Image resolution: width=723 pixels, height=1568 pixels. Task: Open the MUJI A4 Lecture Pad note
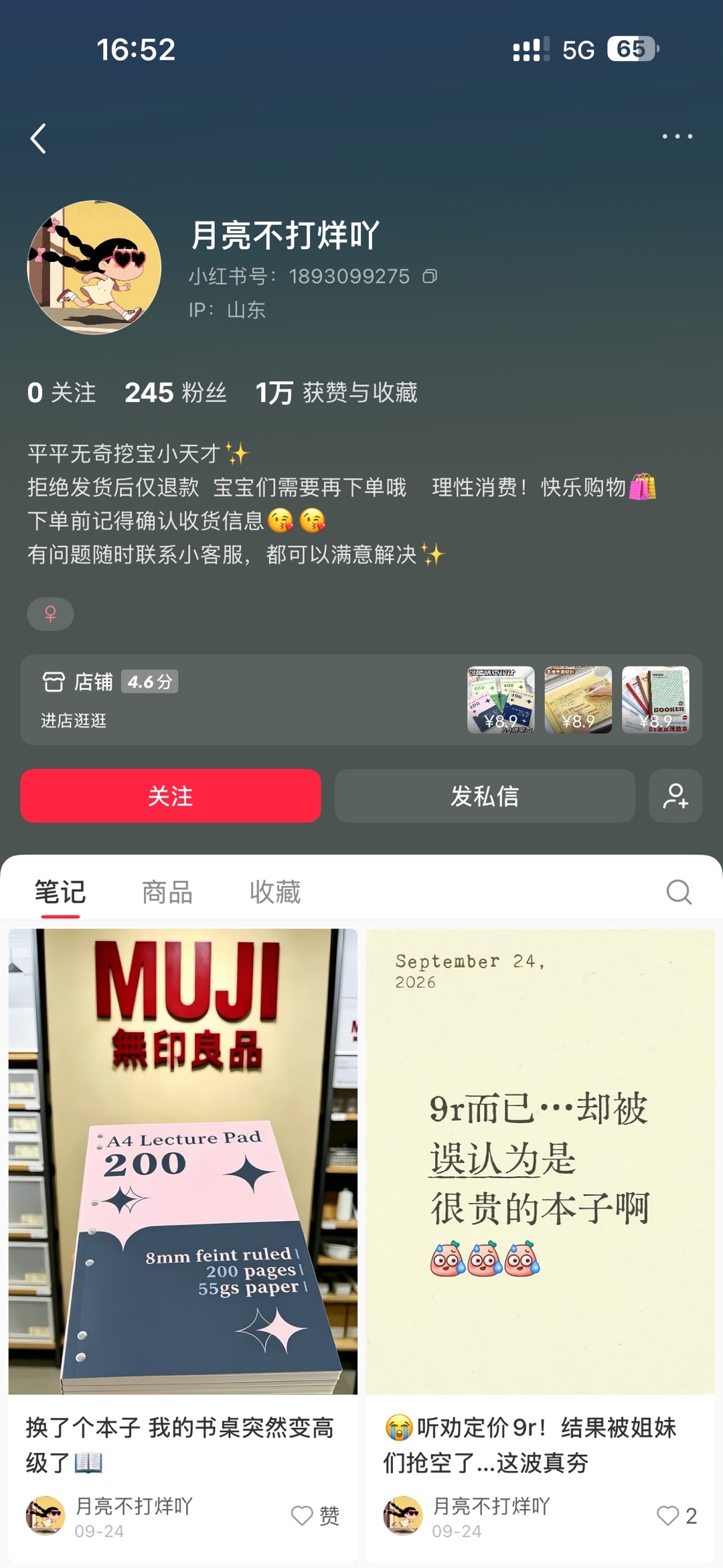coord(183,1161)
